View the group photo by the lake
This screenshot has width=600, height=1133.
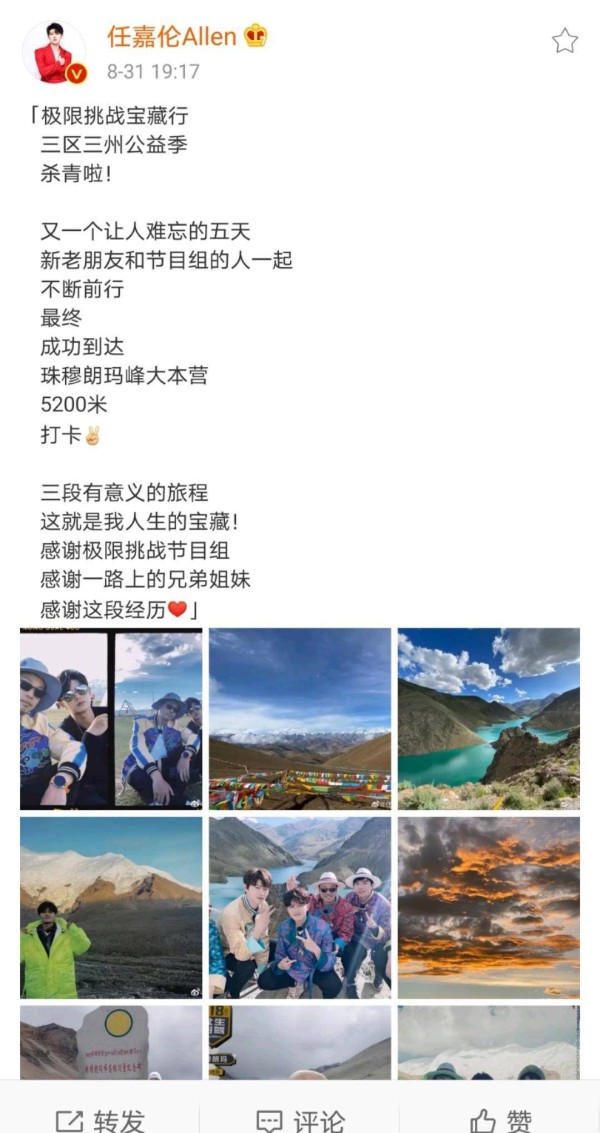point(300,908)
